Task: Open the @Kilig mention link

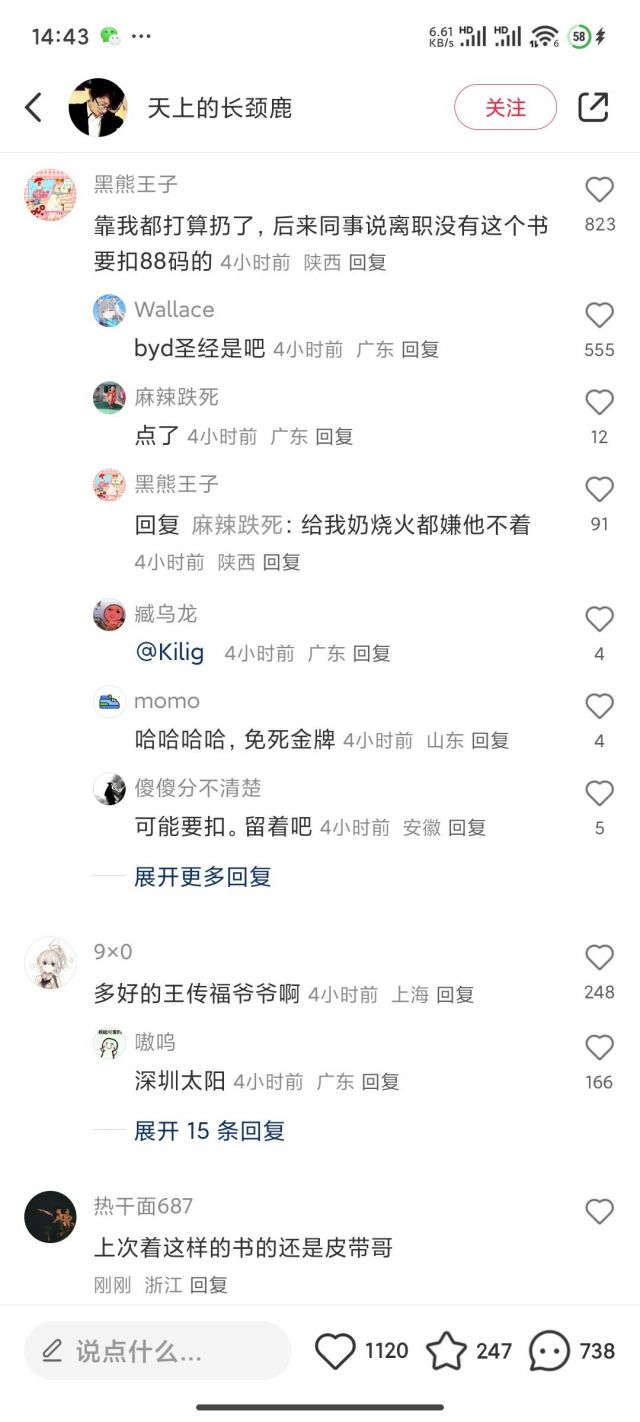Action: point(170,653)
